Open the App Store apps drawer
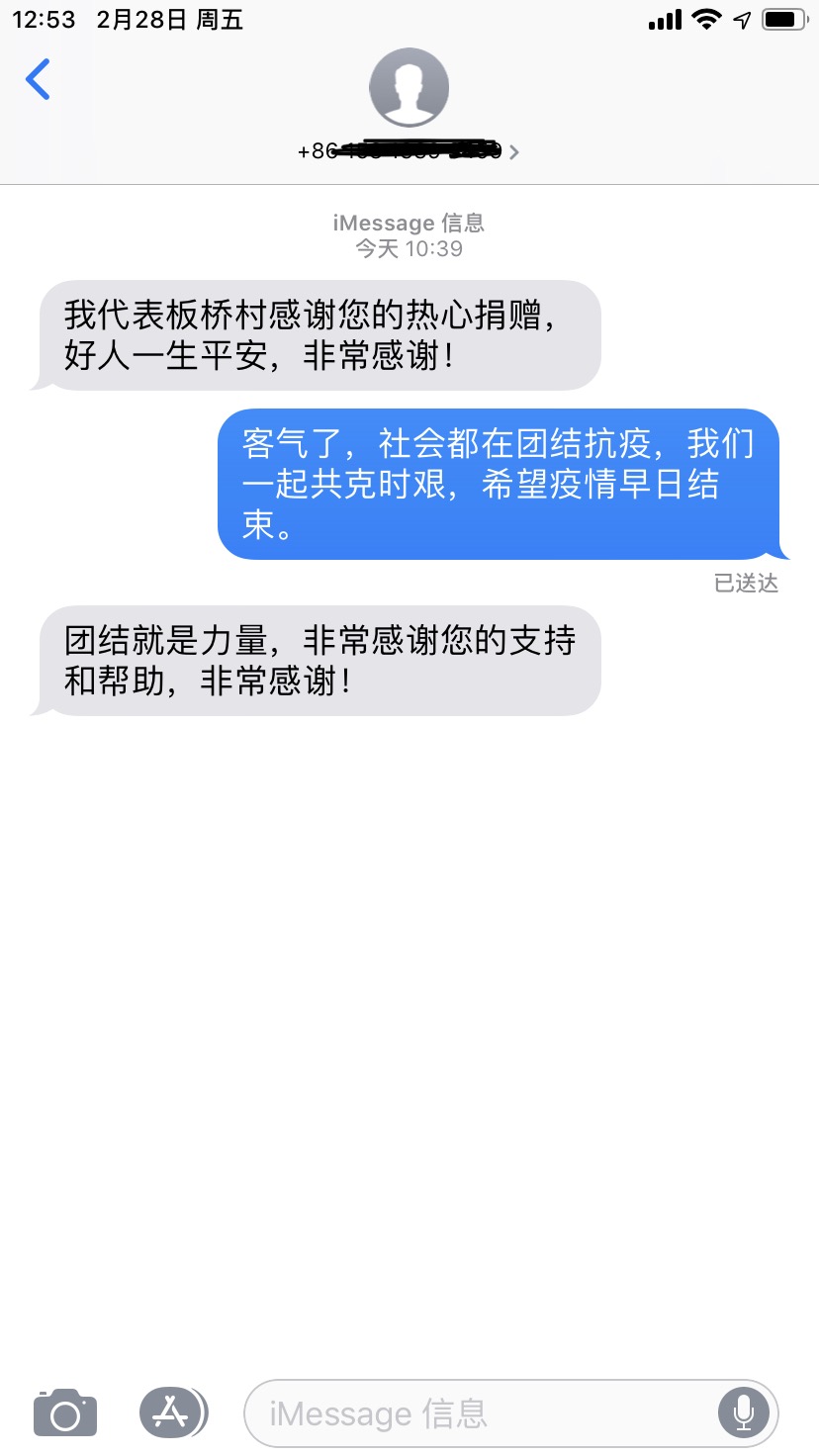 (172, 1412)
